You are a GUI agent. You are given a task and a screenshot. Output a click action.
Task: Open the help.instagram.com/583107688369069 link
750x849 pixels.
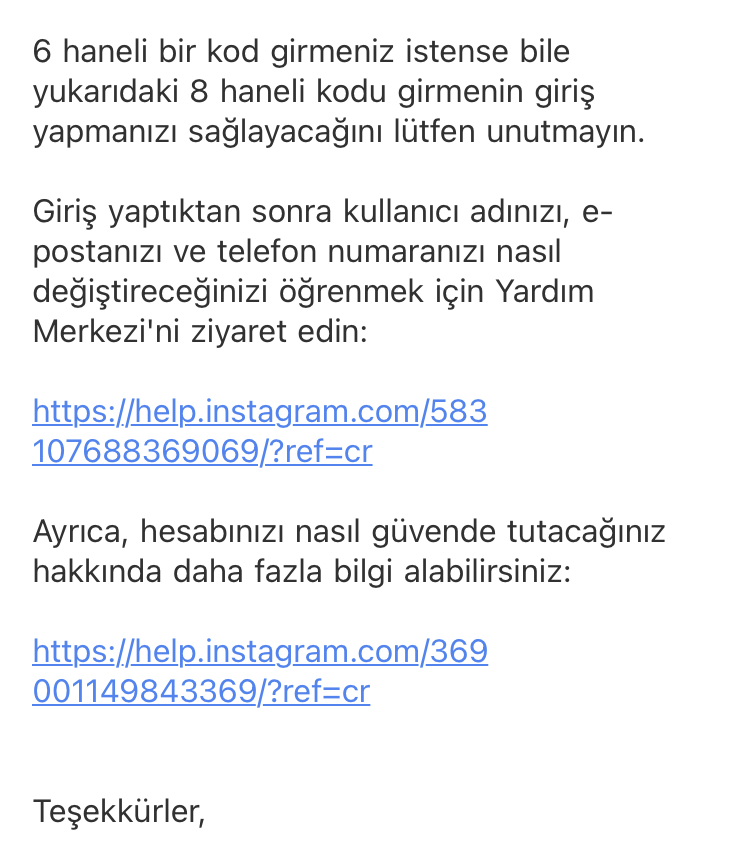point(259,412)
